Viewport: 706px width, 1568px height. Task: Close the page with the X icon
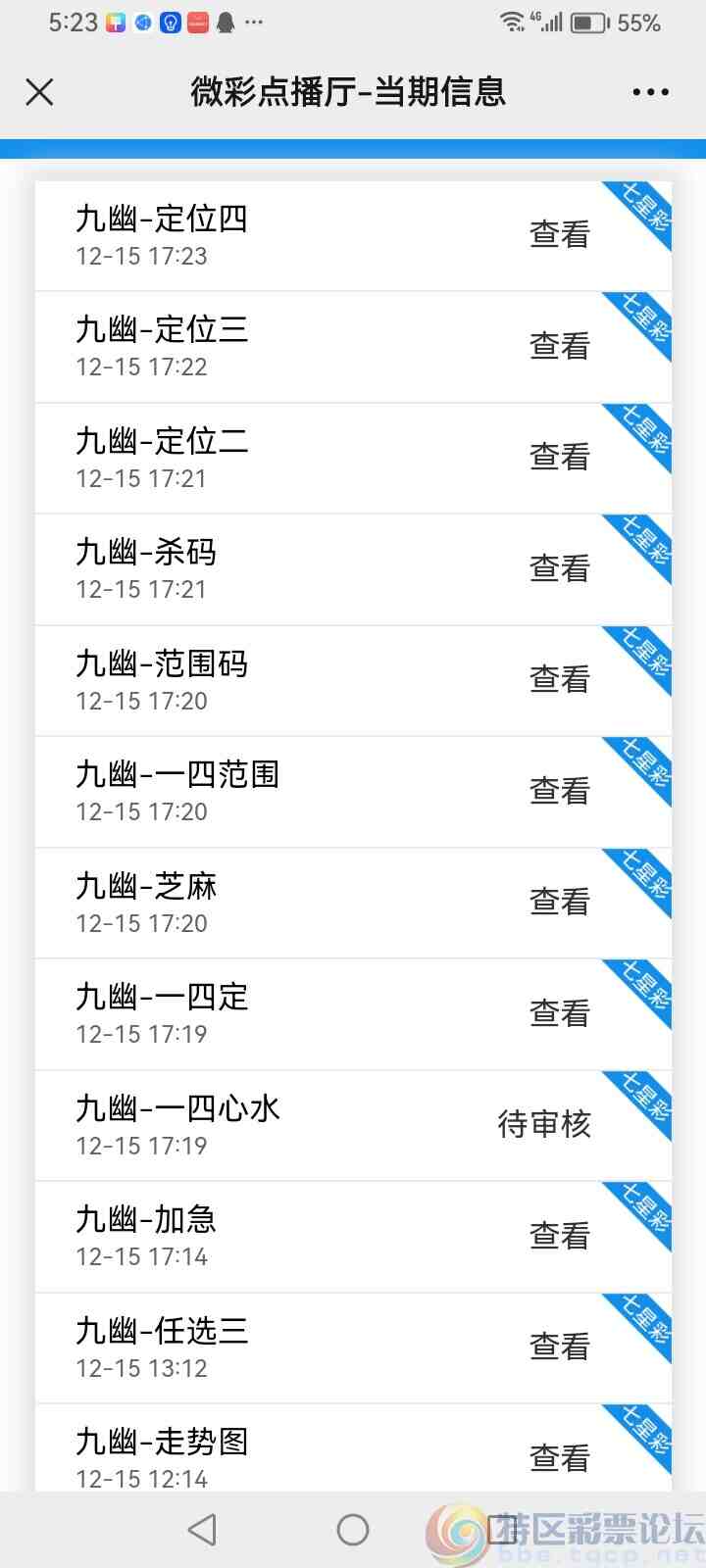(x=39, y=91)
